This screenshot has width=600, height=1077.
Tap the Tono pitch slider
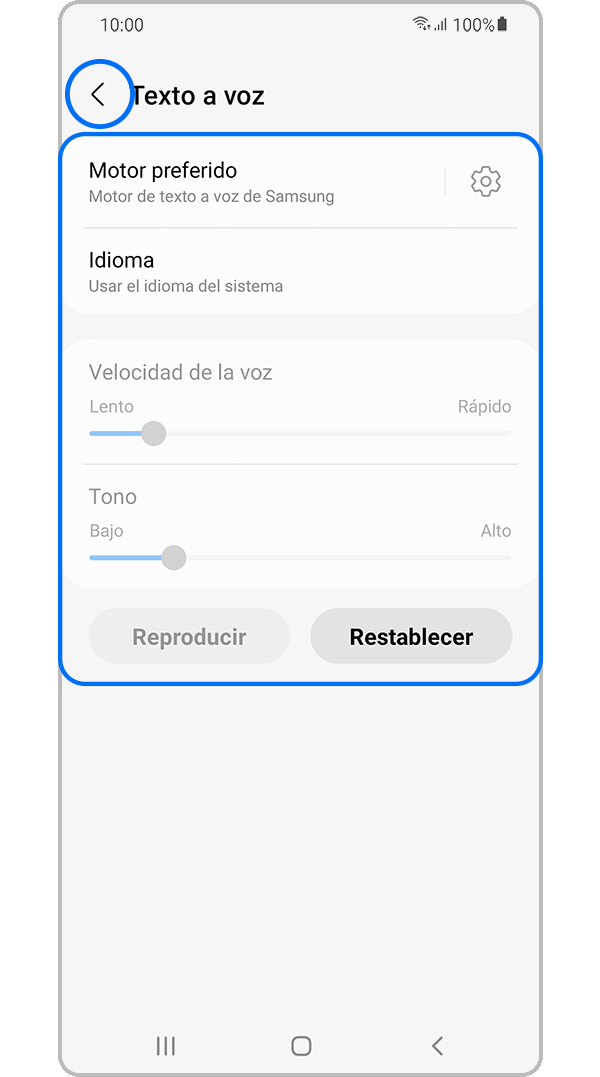click(300, 558)
